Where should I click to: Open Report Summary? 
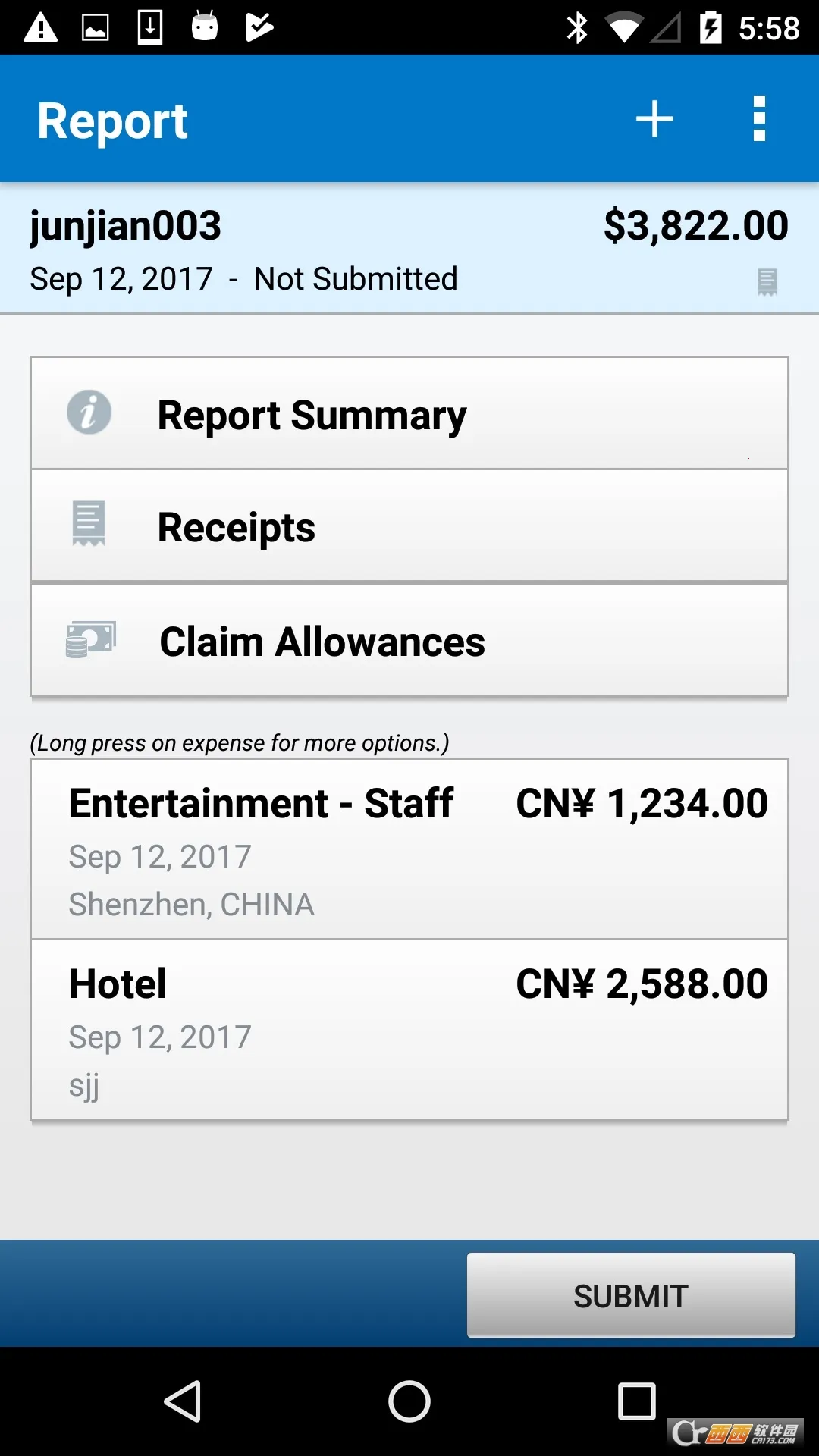click(409, 414)
